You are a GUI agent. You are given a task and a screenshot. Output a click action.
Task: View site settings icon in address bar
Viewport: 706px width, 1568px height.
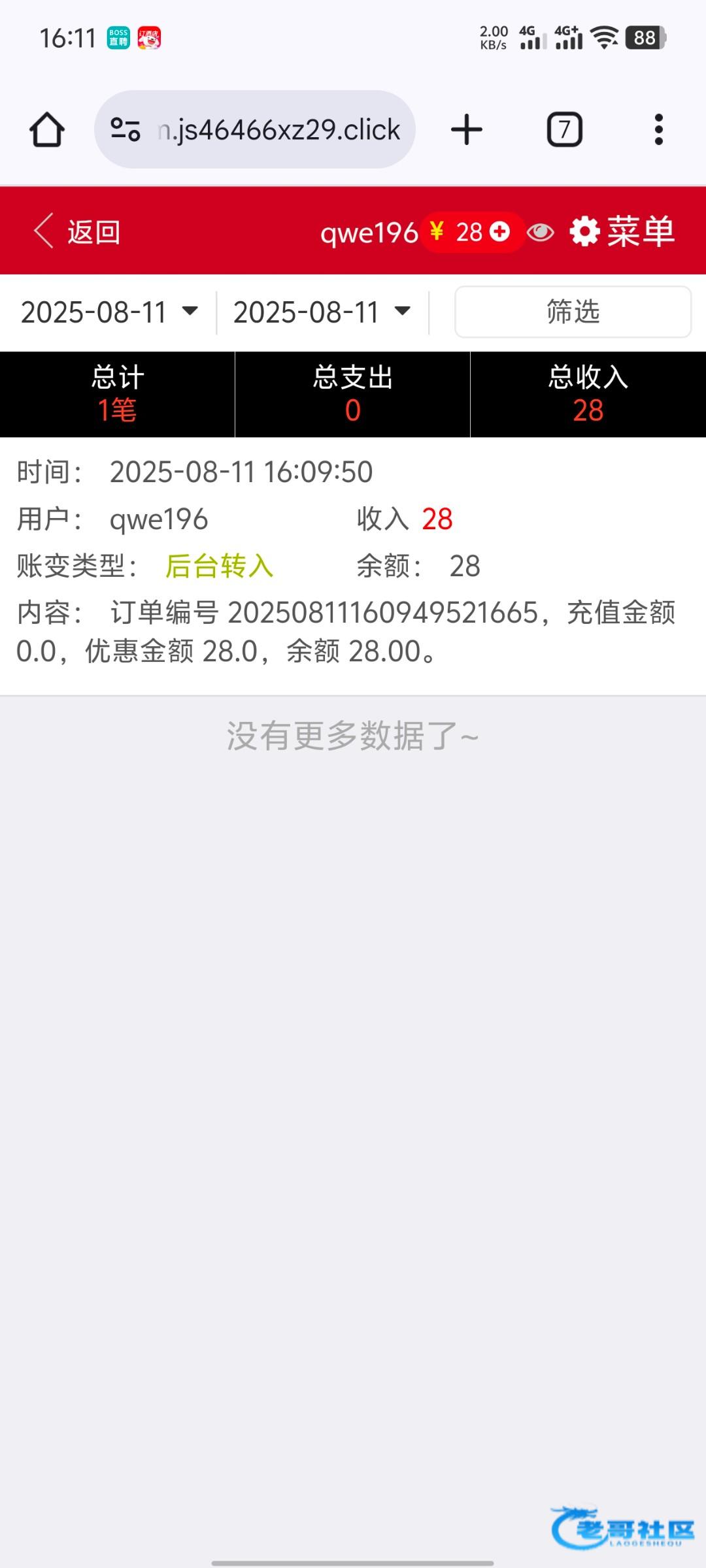(x=126, y=129)
